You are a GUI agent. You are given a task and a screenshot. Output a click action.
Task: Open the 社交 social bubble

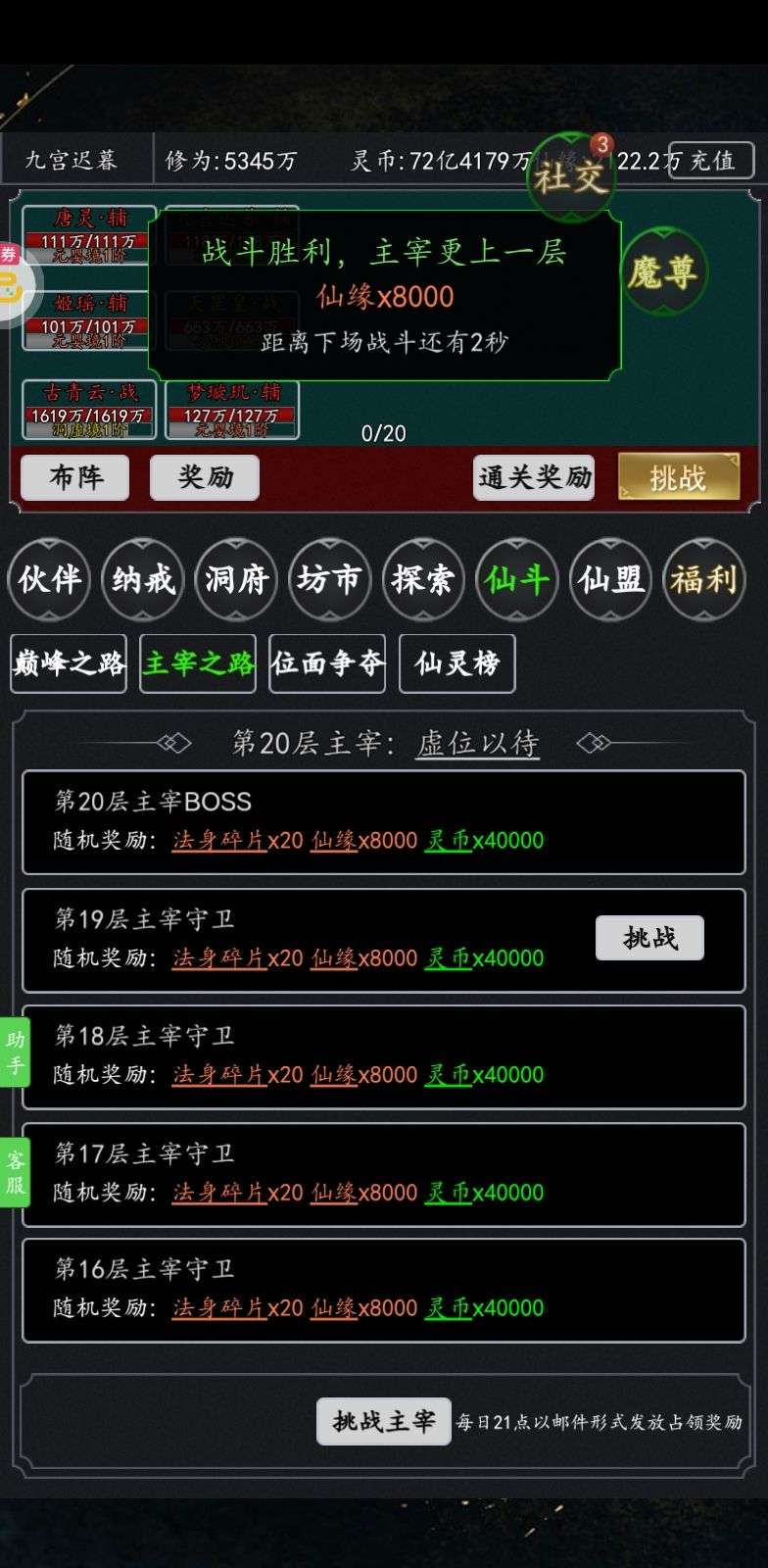570,176
